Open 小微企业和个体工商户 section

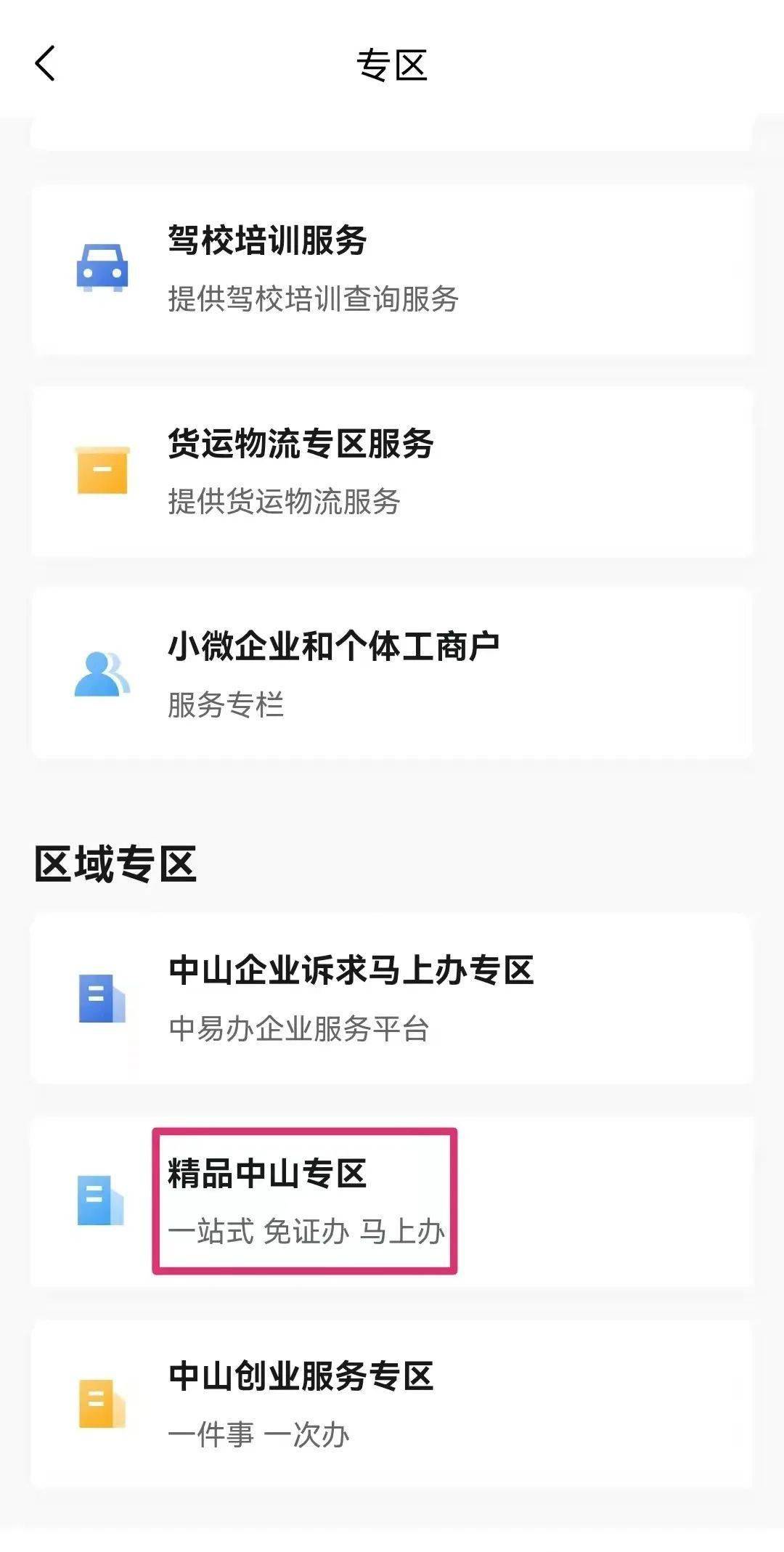tap(392, 674)
